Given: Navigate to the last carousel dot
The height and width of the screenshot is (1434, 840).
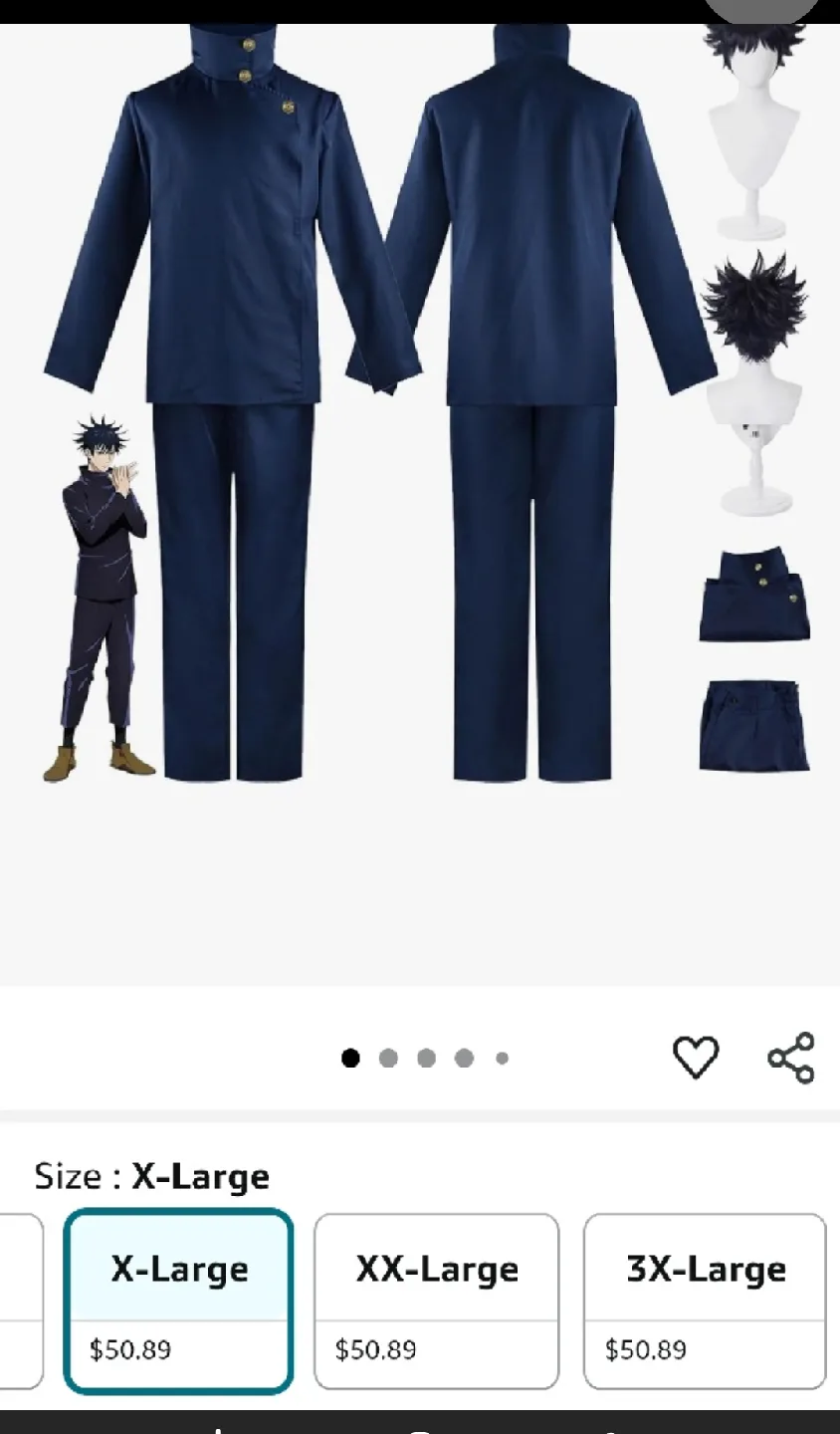Looking at the screenshot, I should pyautogui.click(x=502, y=1059).
